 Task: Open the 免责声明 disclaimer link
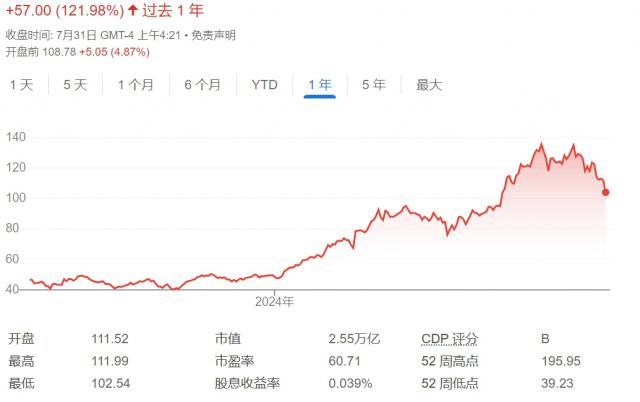214,35
